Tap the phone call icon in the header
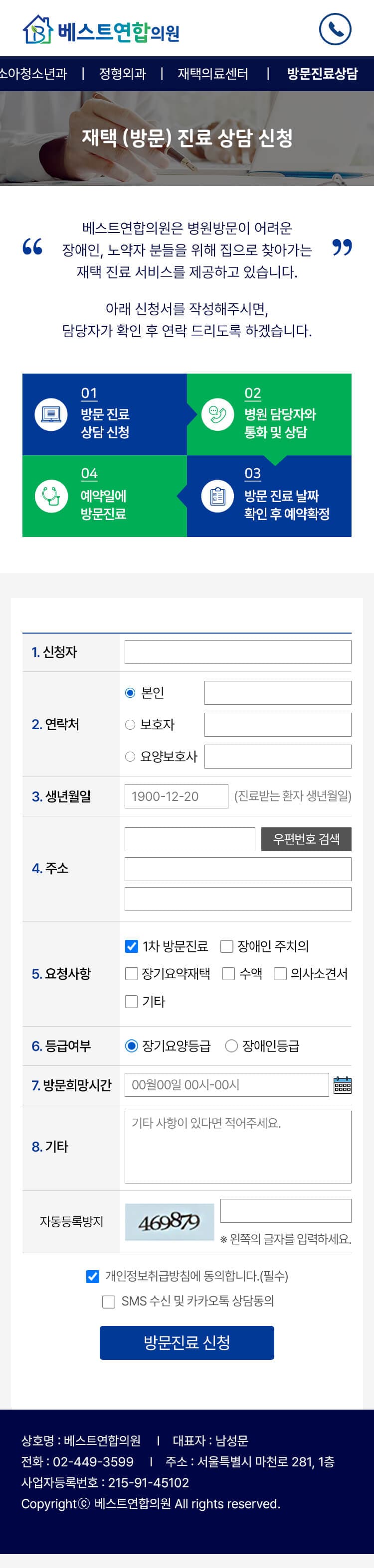 (x=335, y=29)
